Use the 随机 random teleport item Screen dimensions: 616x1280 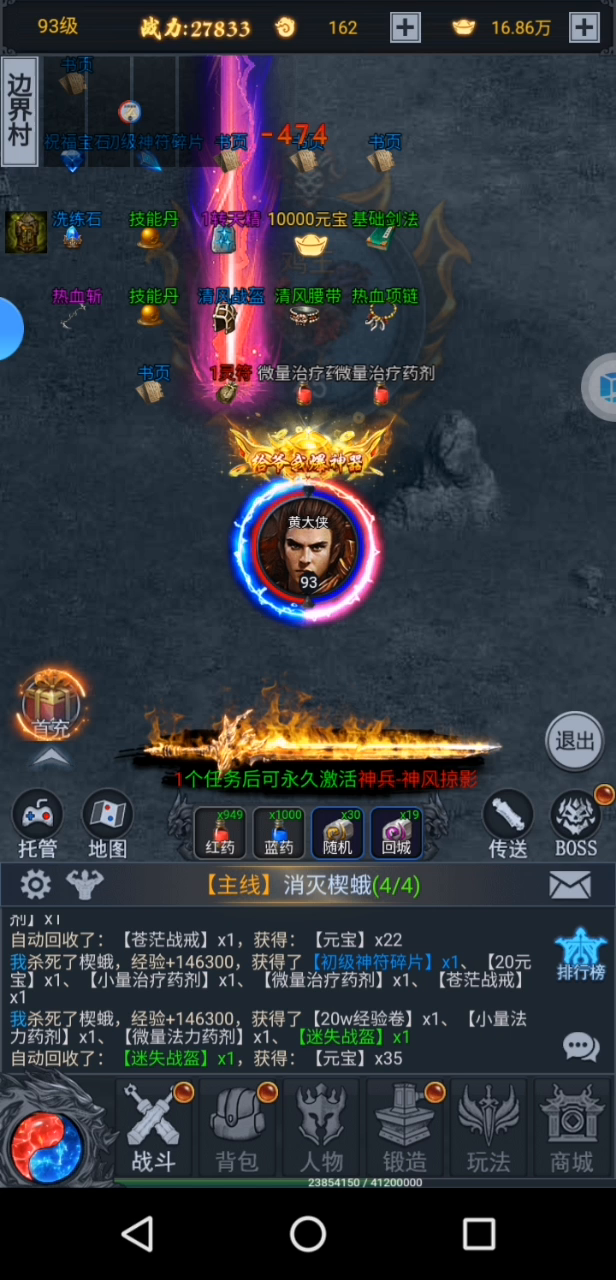pos(338,833)
